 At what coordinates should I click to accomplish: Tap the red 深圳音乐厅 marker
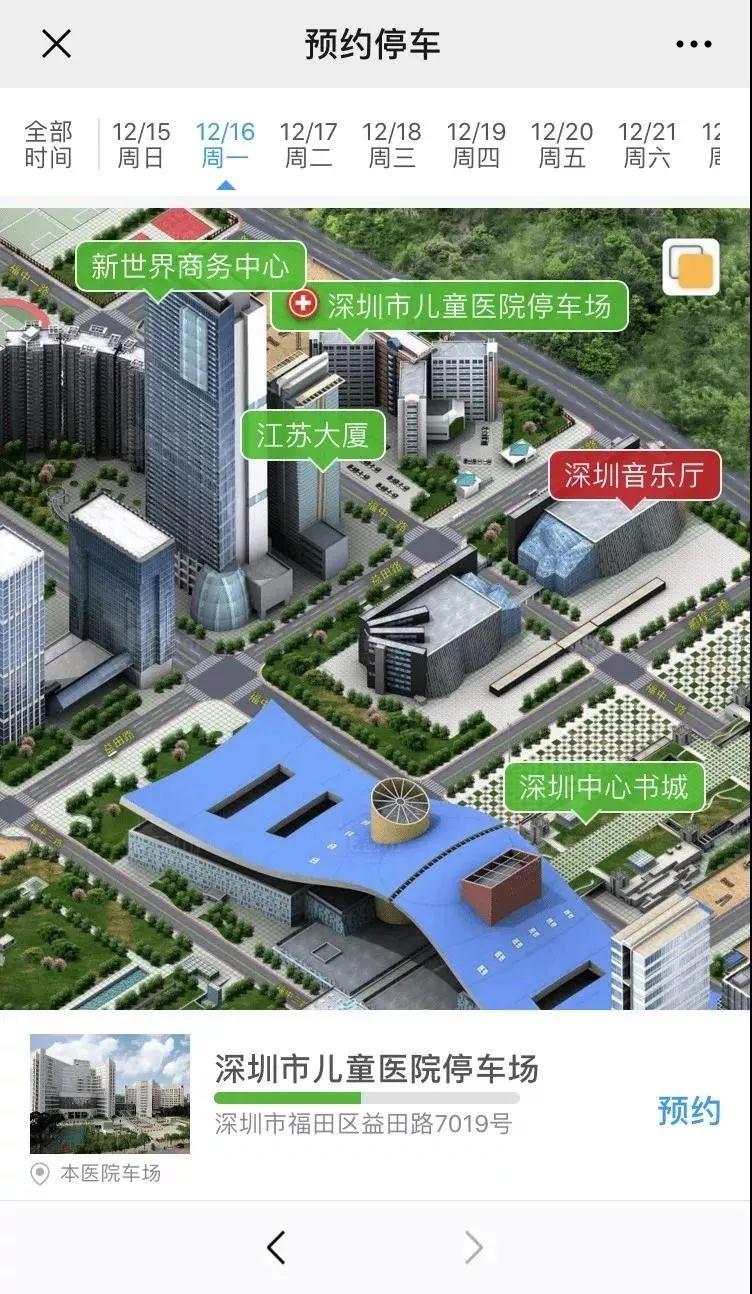(634, 475)
